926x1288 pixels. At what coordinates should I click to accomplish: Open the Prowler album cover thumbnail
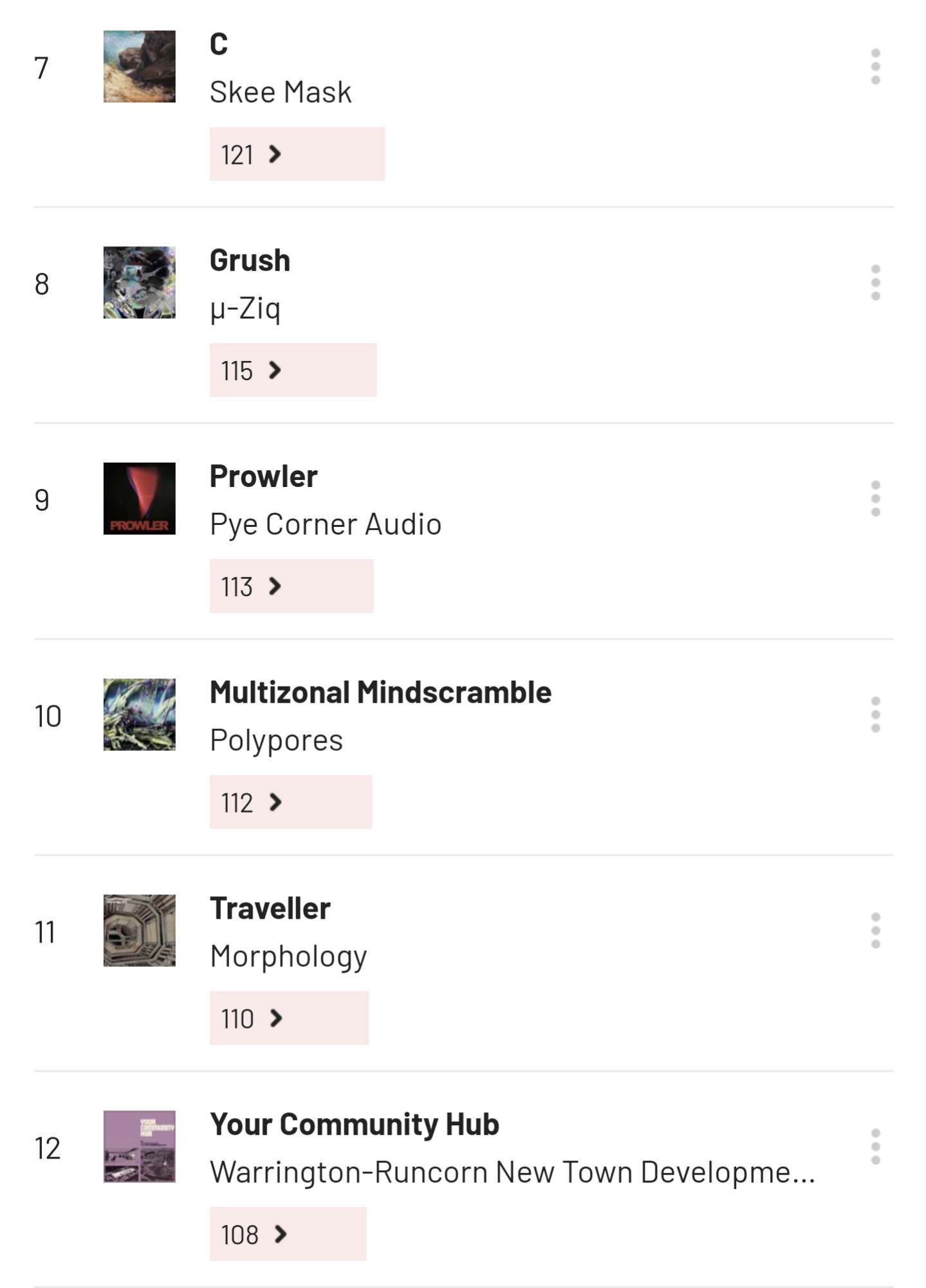click(139, 499)
